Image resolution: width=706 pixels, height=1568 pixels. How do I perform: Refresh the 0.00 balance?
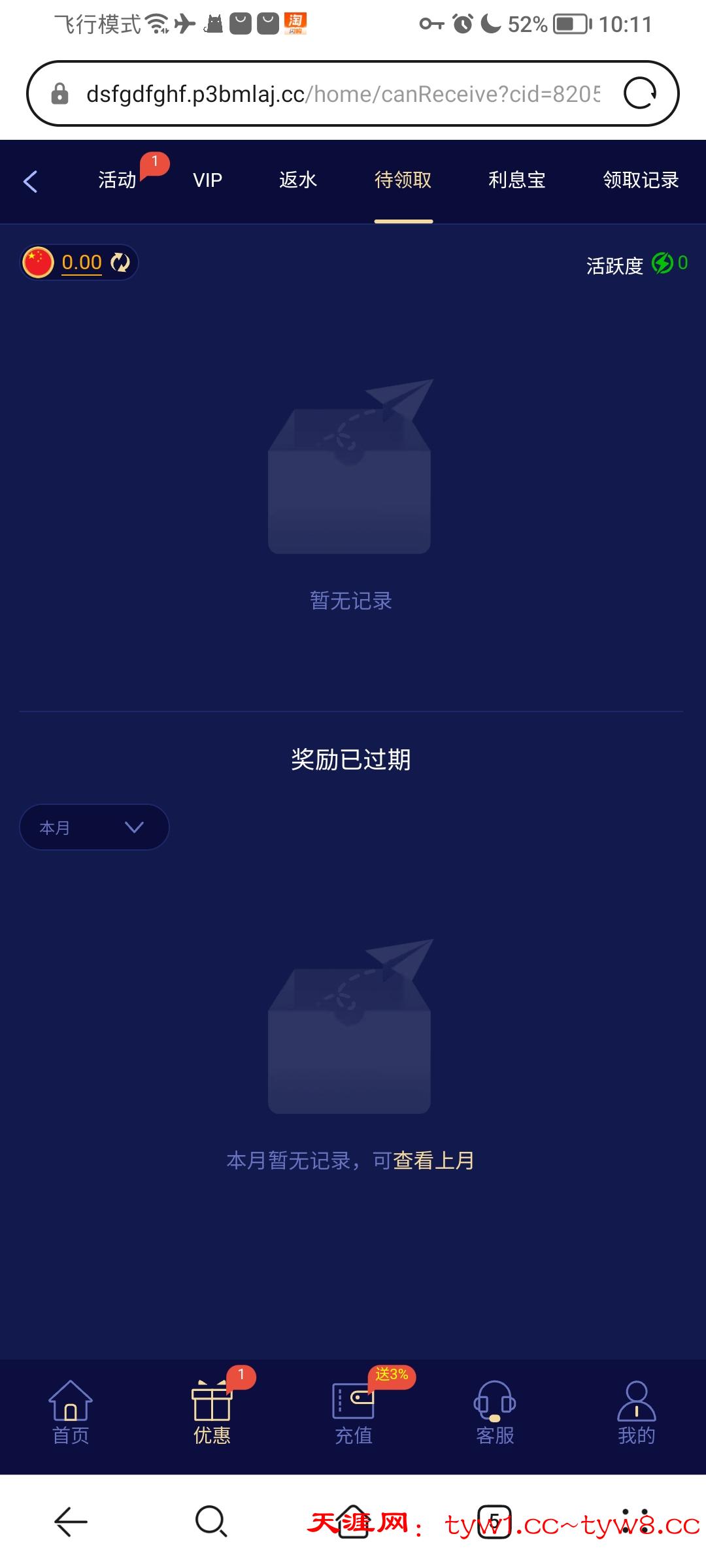120,263
